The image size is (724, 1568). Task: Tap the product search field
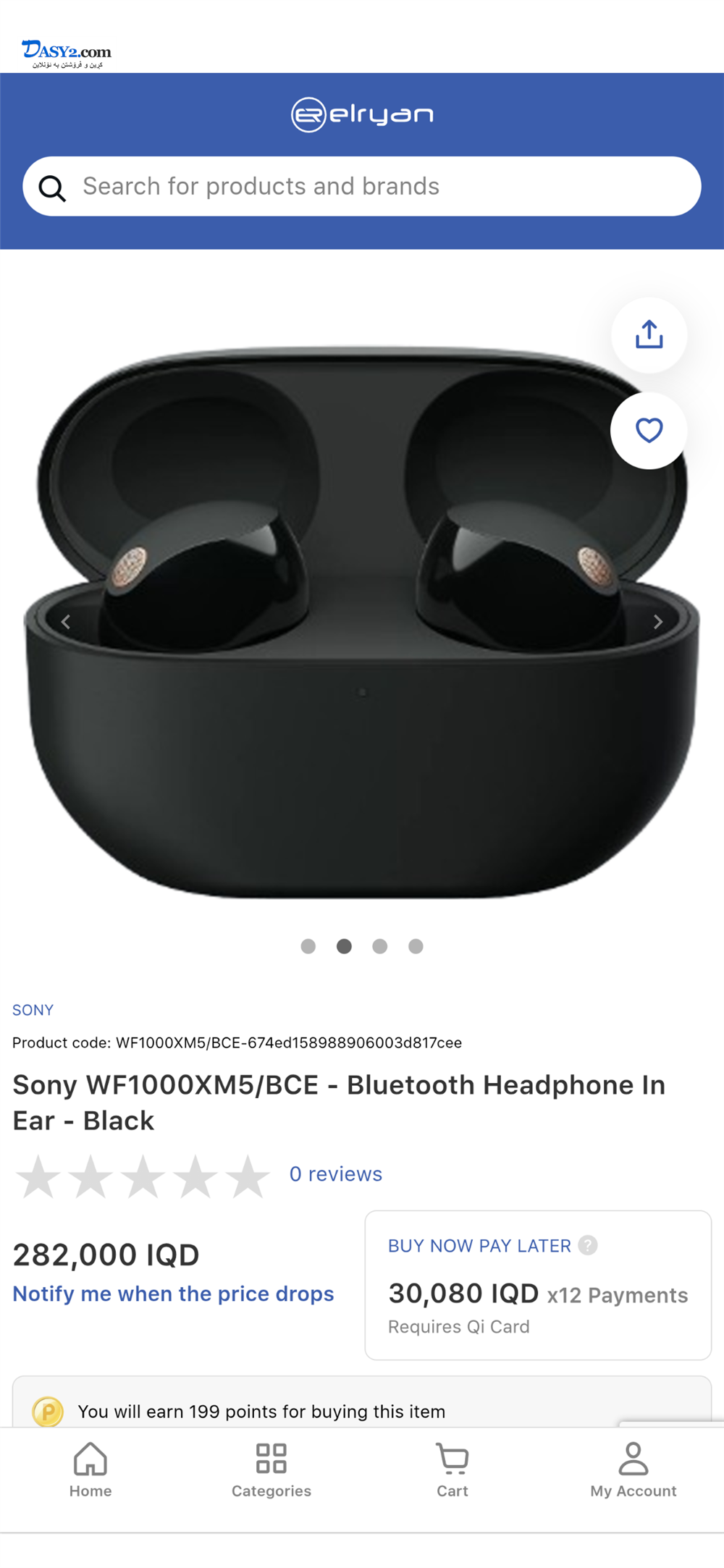(x=362, y=186)
